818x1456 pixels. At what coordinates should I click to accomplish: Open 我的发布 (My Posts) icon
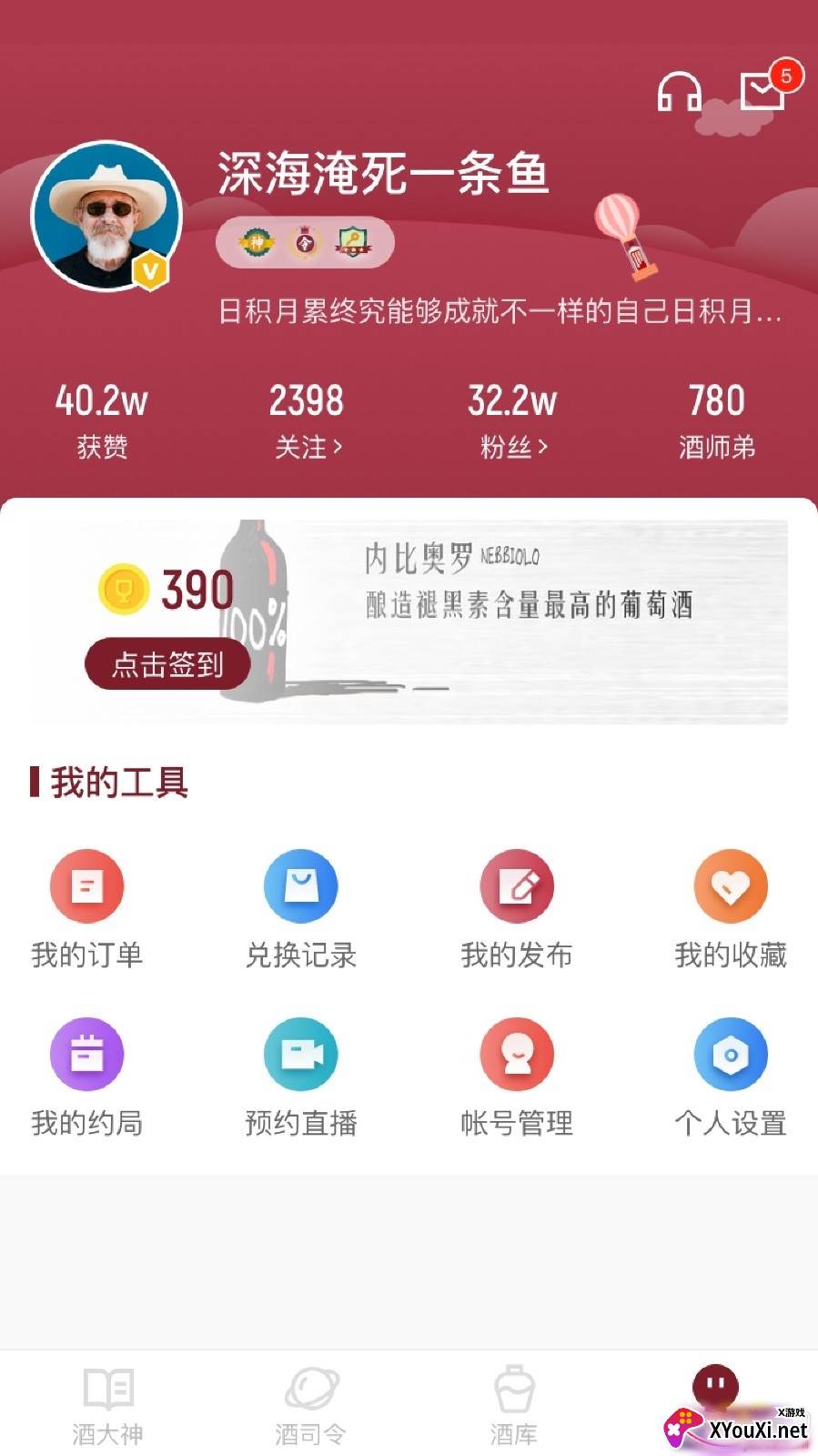click(517, 885)
